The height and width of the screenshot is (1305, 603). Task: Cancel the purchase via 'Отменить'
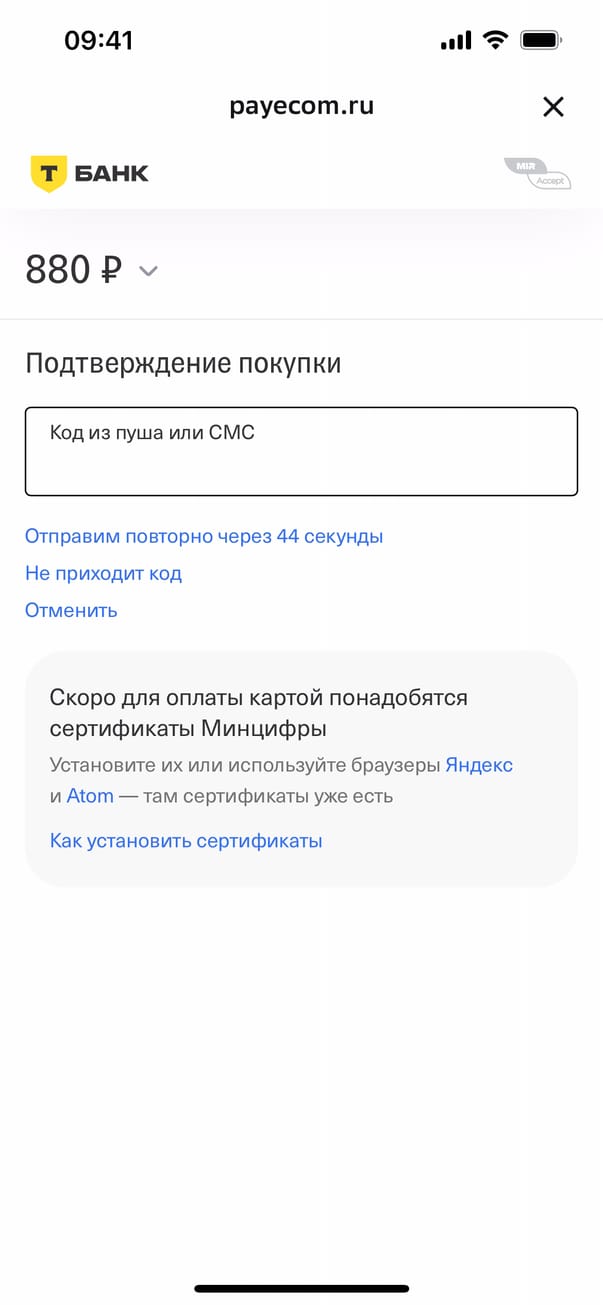(71, 610)
